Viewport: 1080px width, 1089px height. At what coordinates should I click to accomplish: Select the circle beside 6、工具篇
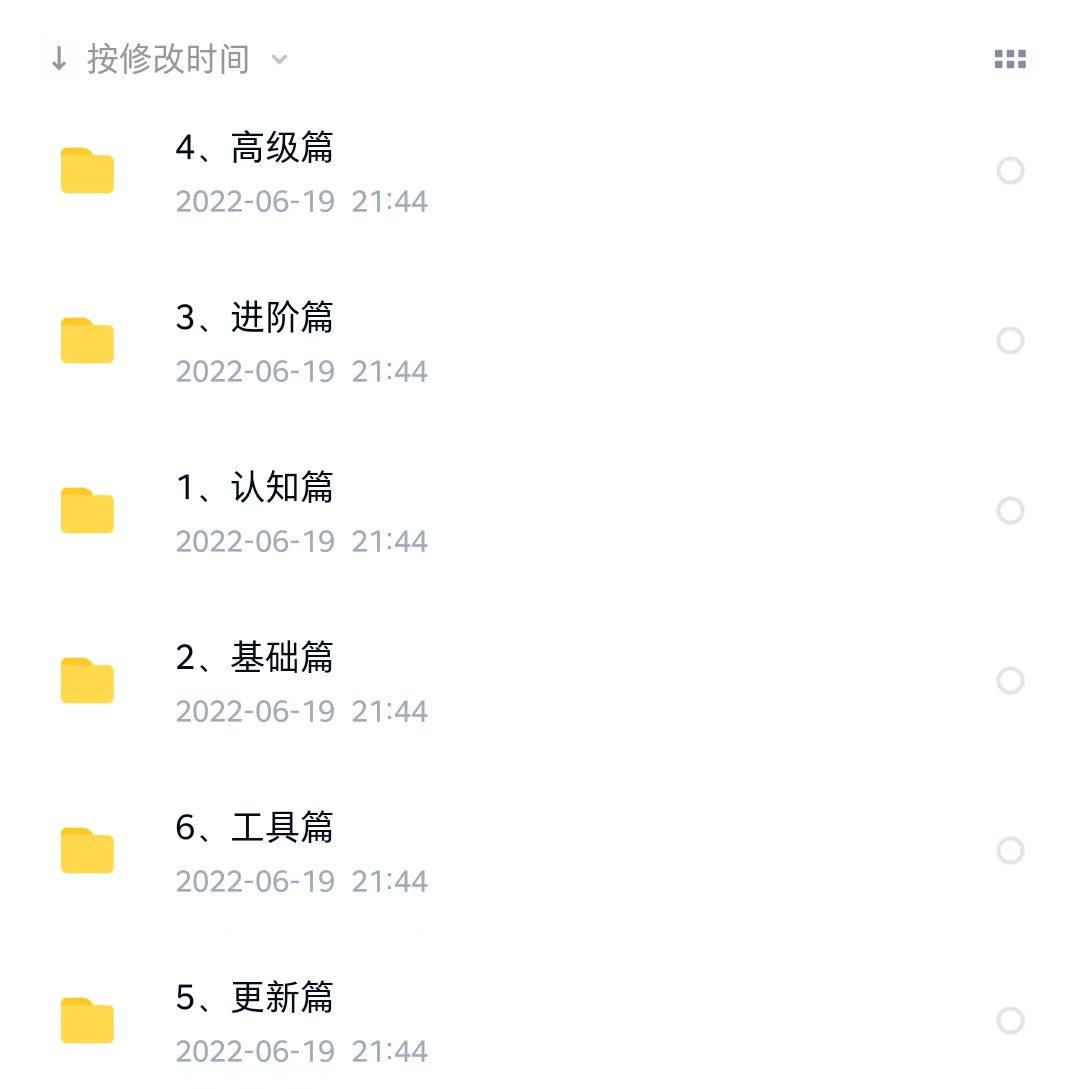(x=1011, y=850)
